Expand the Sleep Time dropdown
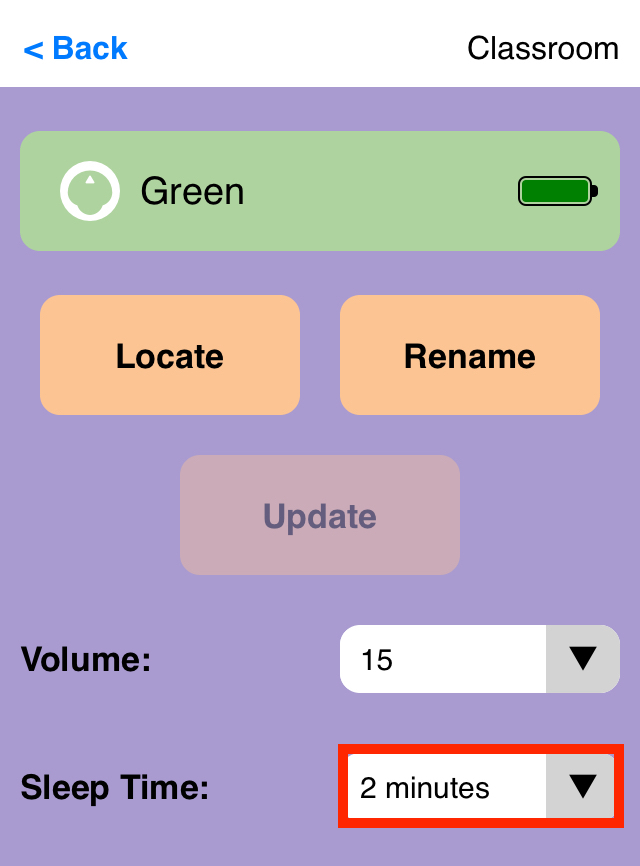 pyautogui.click(x=581, y=787)
